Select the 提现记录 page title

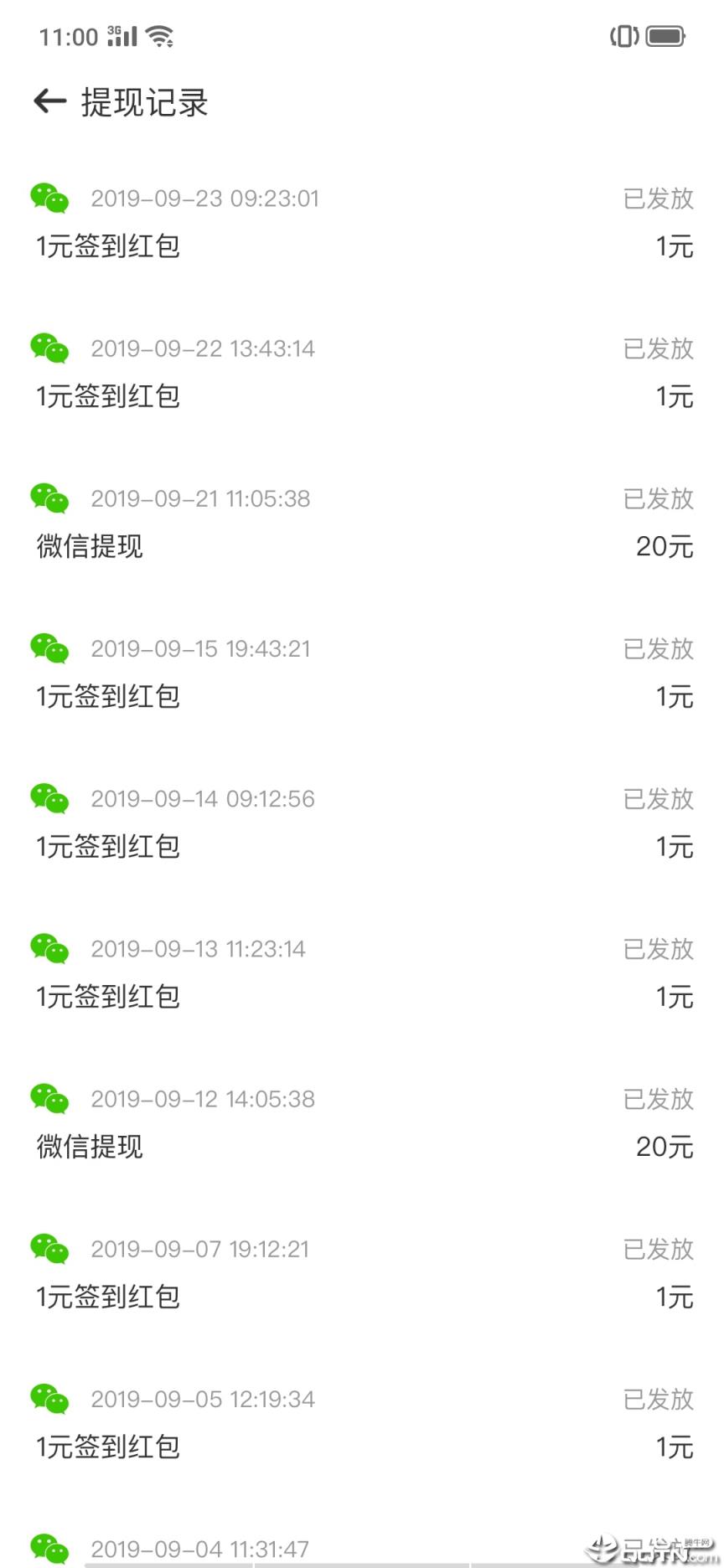[144, 102]
